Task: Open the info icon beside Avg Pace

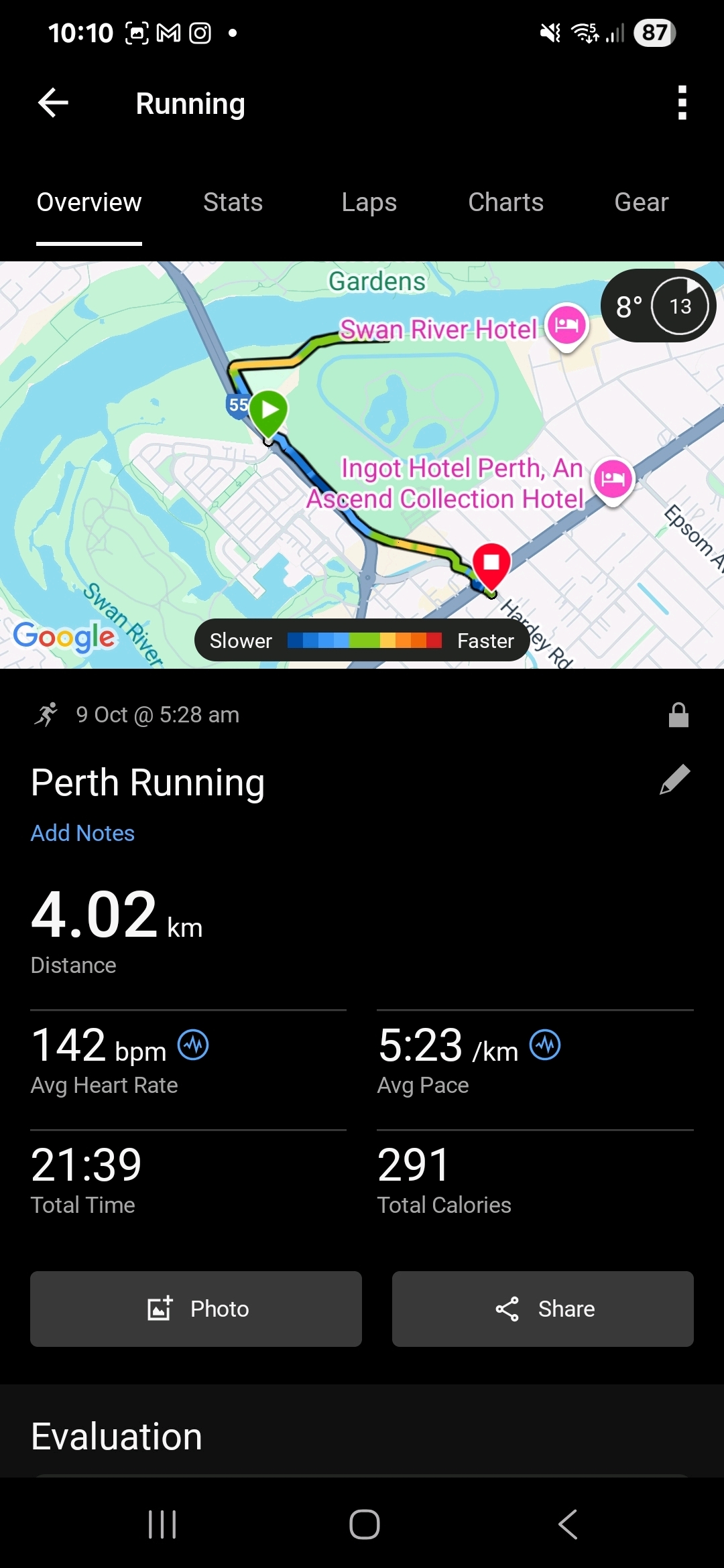Action: pos(545,1045)
